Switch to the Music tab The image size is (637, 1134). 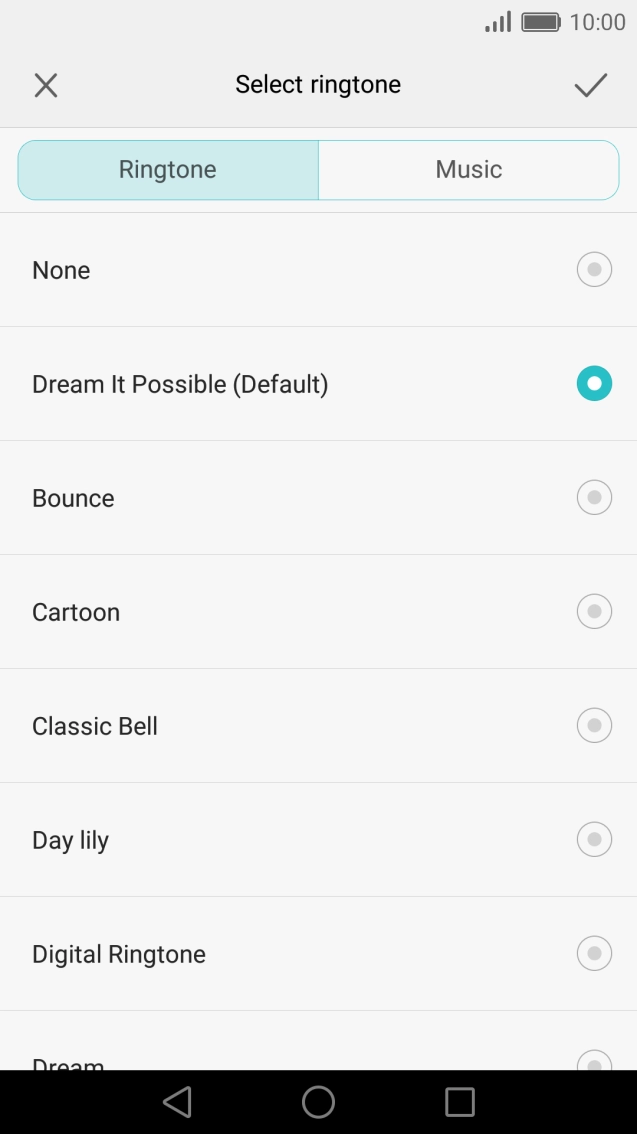pos(468,170)
